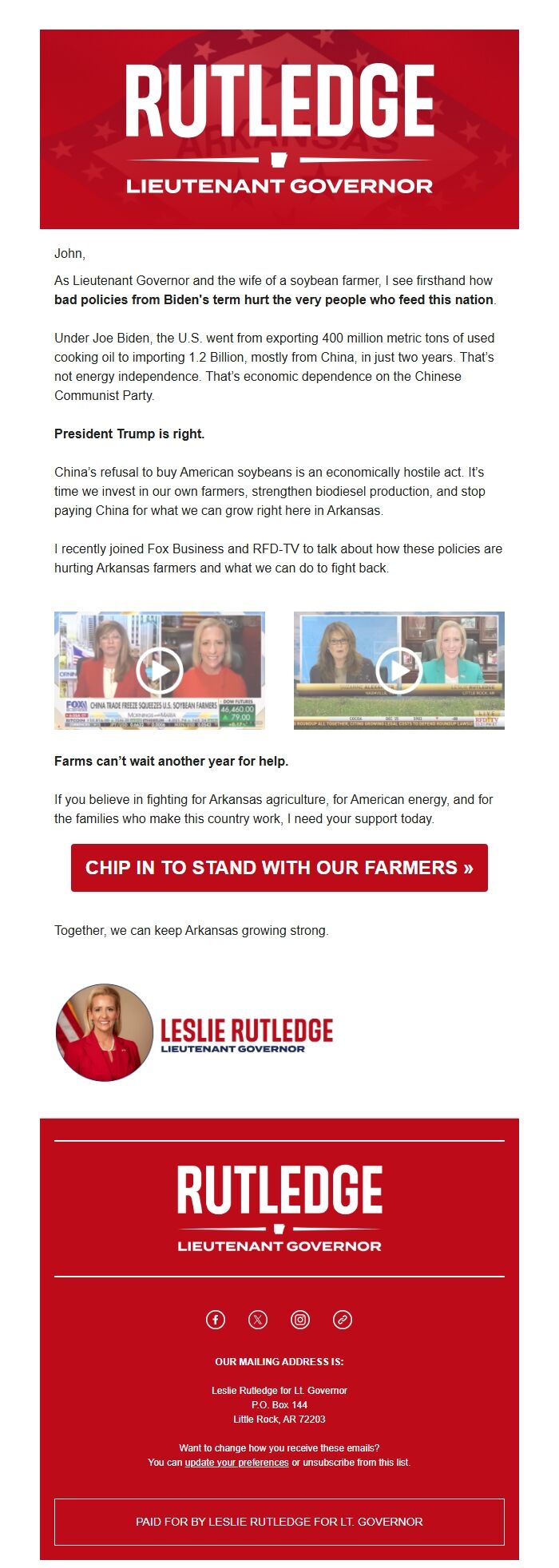Play the Fox Business interview video

[160, 671]
